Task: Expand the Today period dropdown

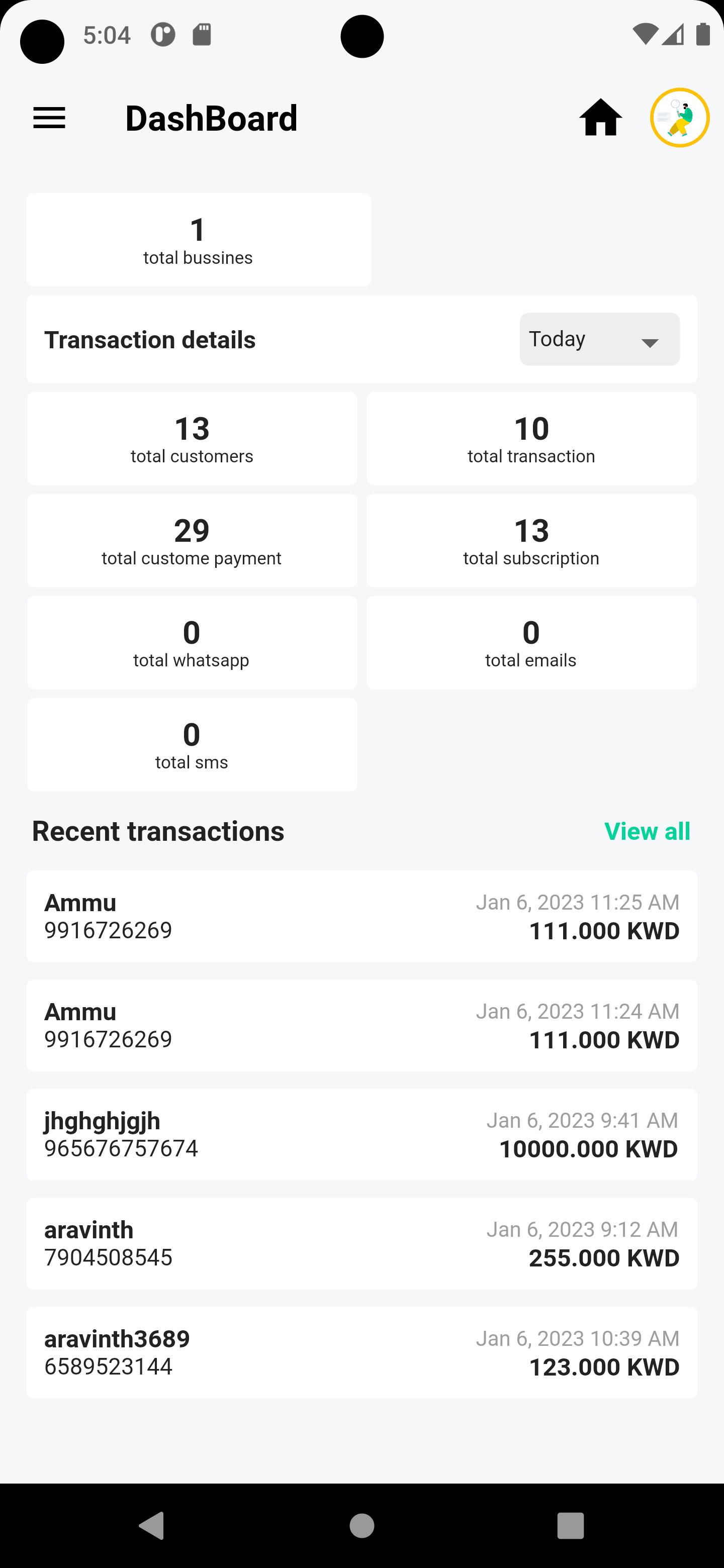Action: 599,339
